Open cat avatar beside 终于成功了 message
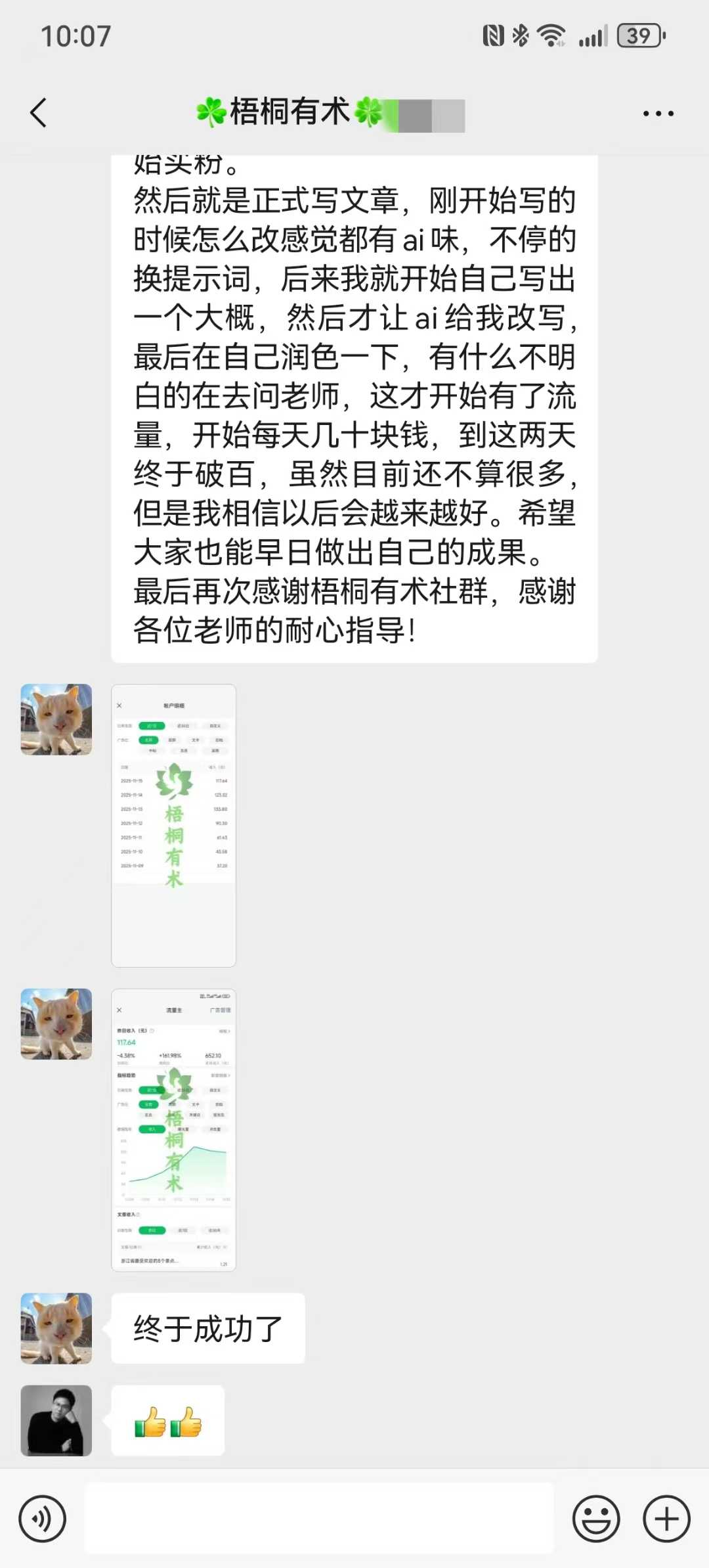Viewport: 709px width, 1568px height. click(x=56, y=1328)
